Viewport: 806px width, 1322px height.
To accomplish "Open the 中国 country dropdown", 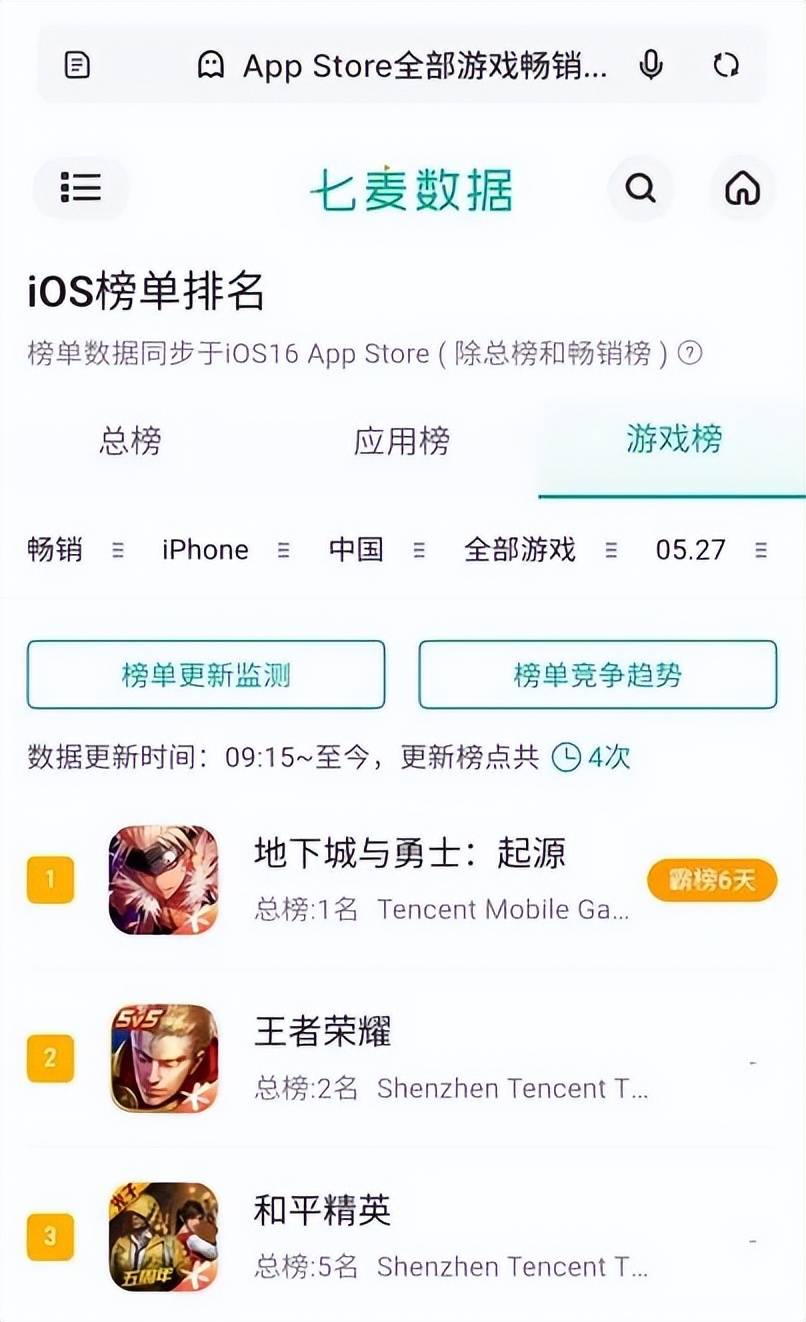I will (x=376, y=550).
